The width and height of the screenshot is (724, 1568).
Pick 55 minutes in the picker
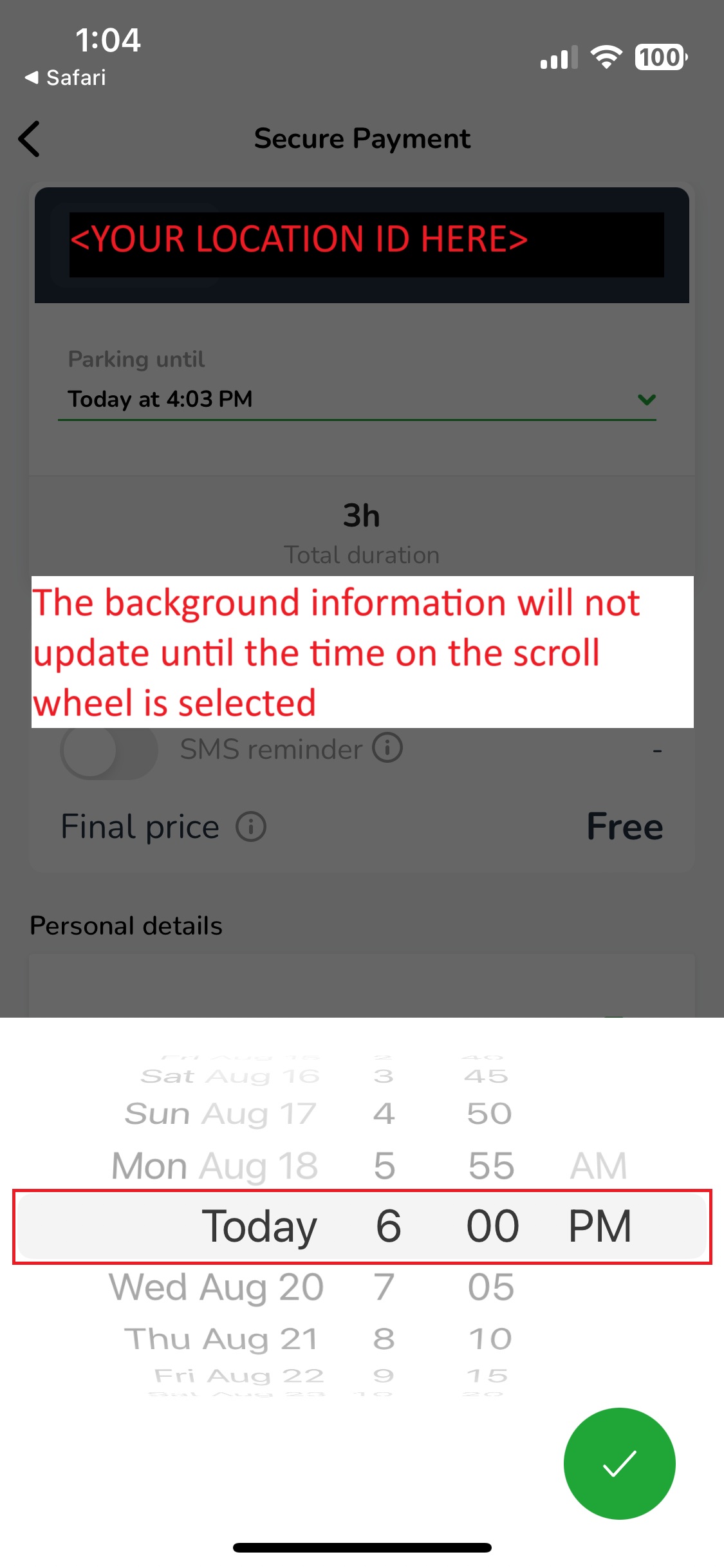(x=491, y=1166)
